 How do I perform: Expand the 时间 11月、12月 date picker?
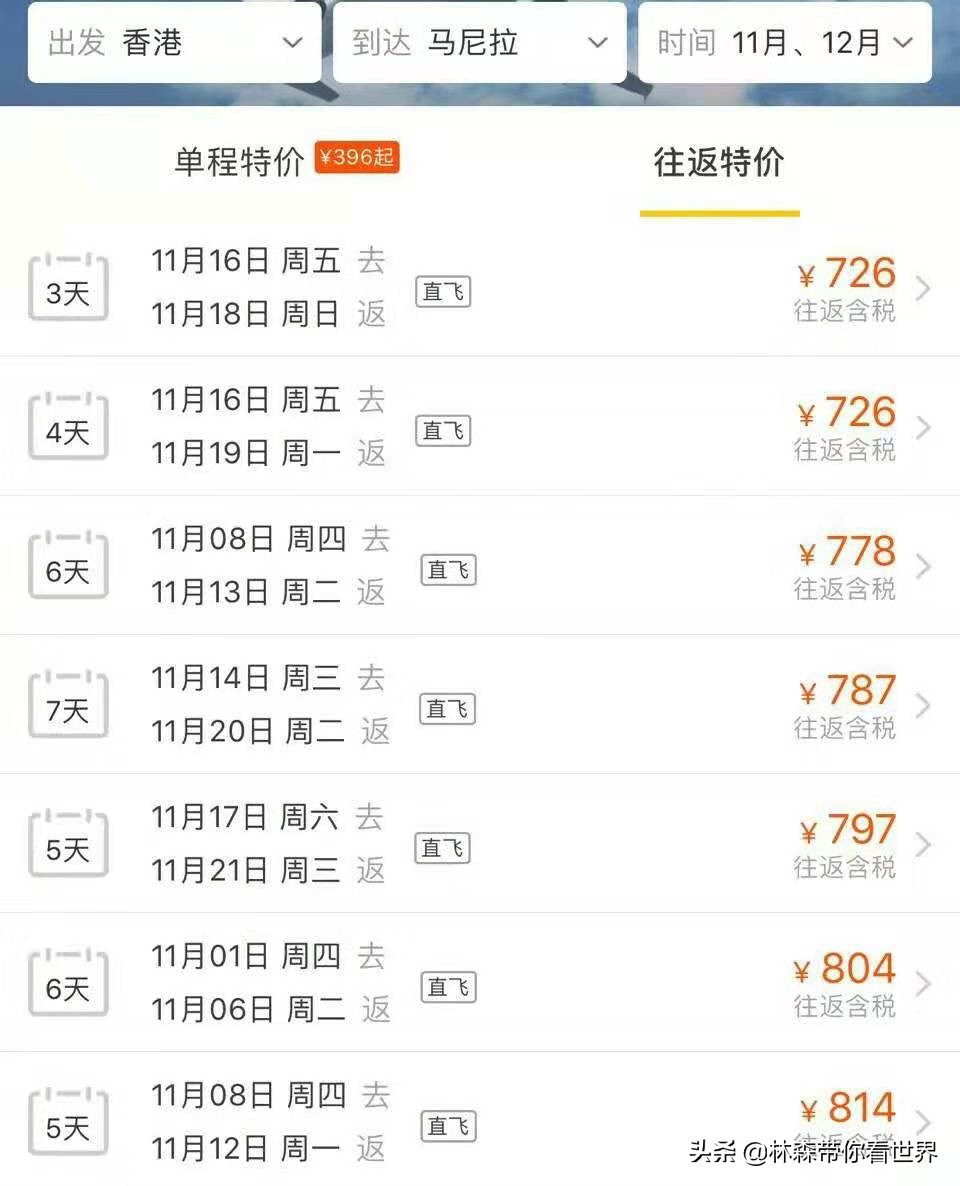click(784, 43)
